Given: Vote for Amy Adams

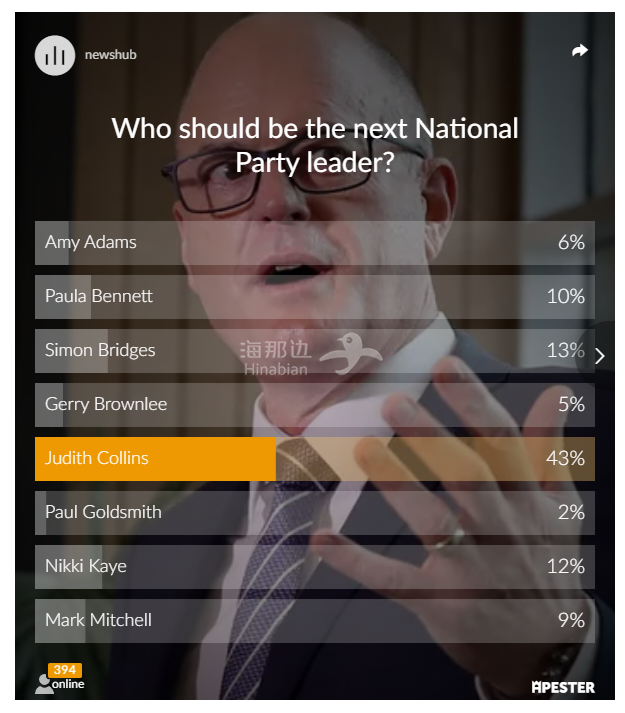Looking at the screenshot, I should coord(314,243).
